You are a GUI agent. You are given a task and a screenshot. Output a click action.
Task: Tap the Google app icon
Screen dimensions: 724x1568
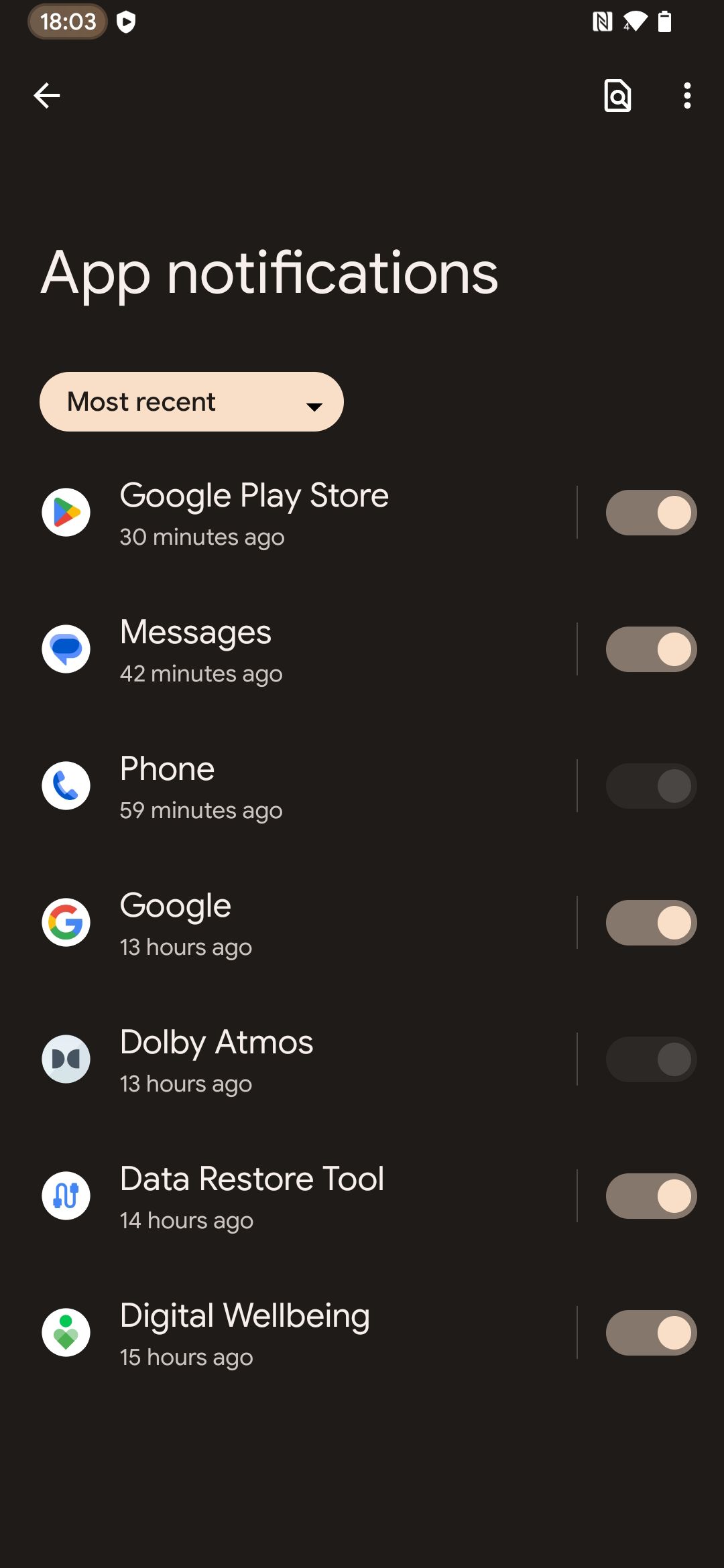pyautogui.click(x=66, y=923)
